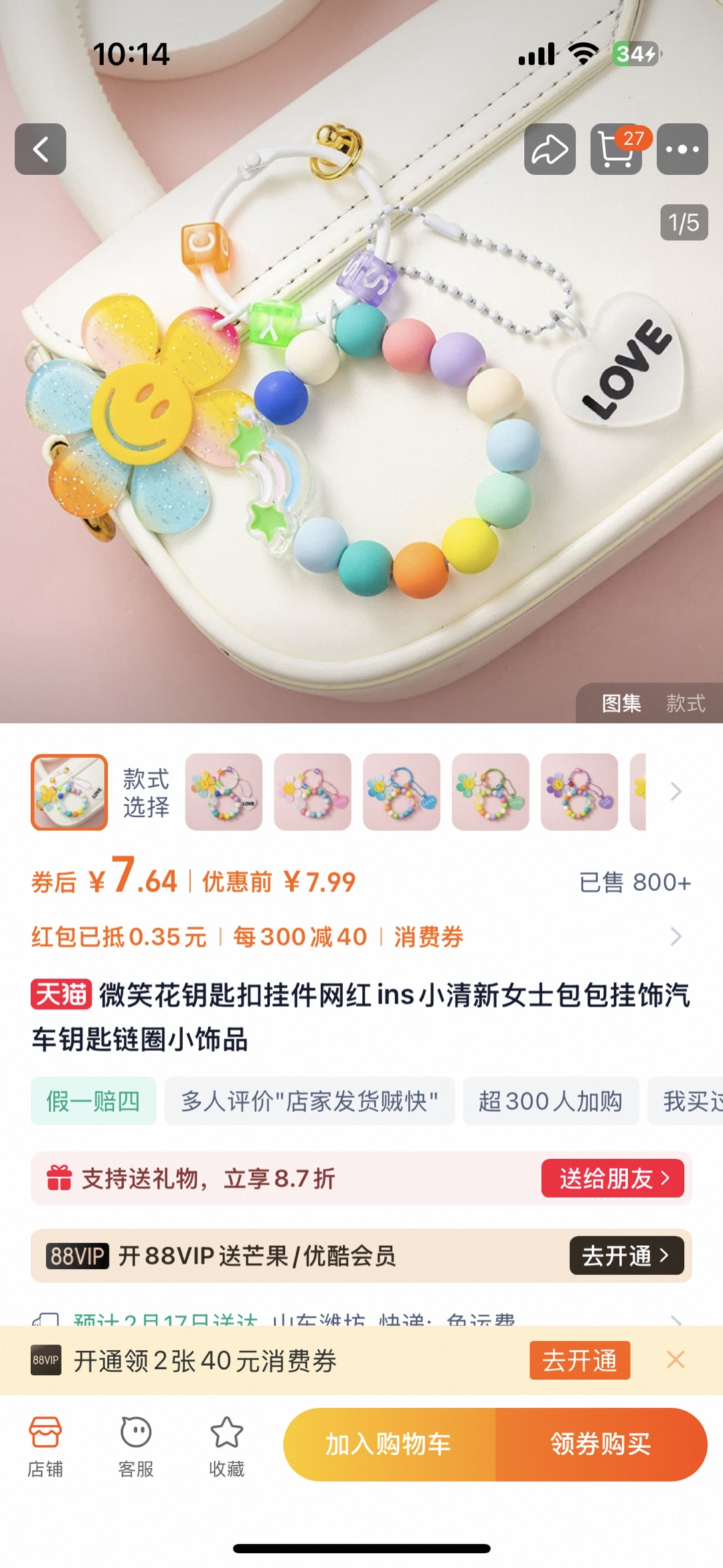The width and height of the screenshot is (723, 1568).
Task: Tap the 假一赔四 guarantee chip
Action: (x=93, y=1100)
